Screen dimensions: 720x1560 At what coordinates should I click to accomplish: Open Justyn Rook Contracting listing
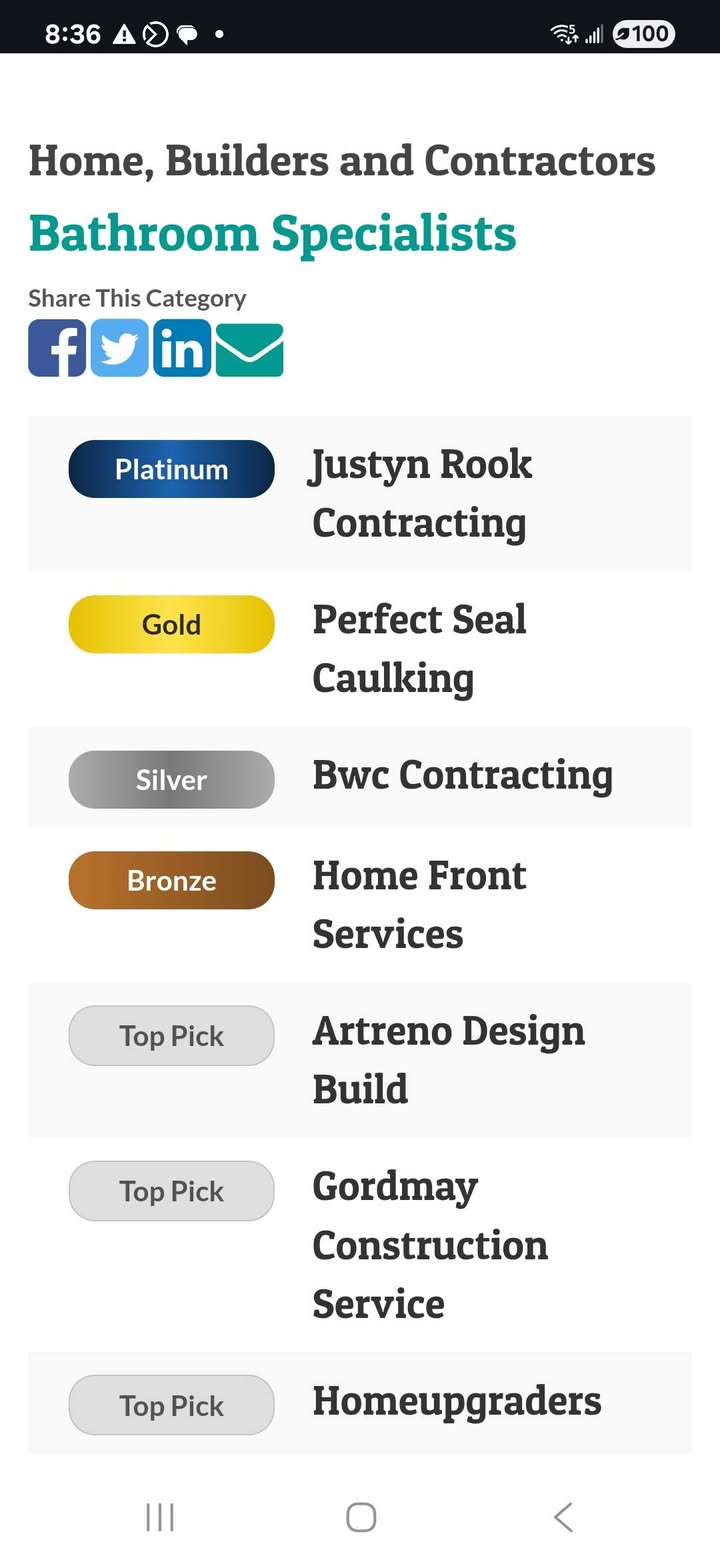[x=421, y=493]
